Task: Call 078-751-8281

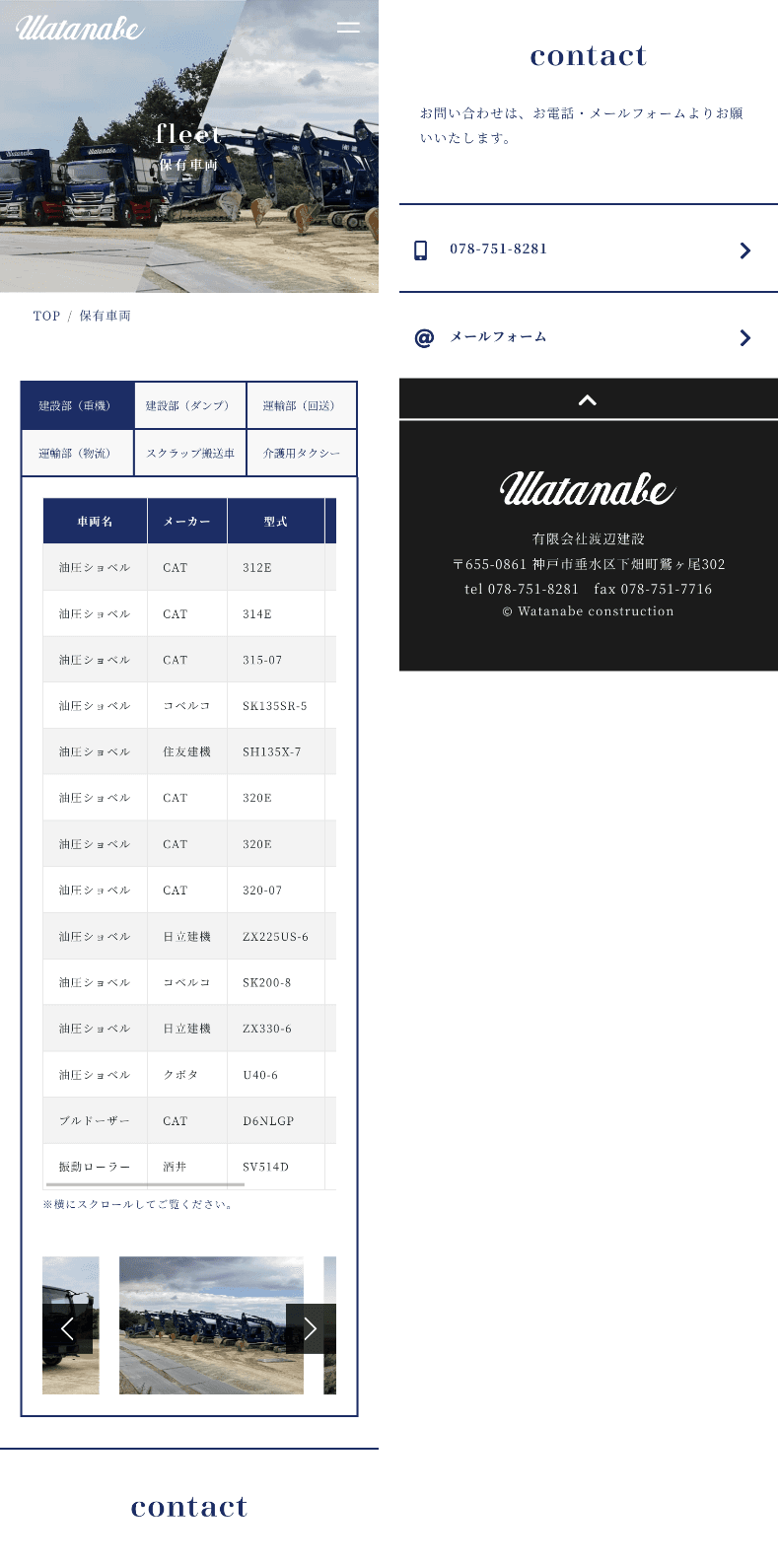Action: coord(588,249)
